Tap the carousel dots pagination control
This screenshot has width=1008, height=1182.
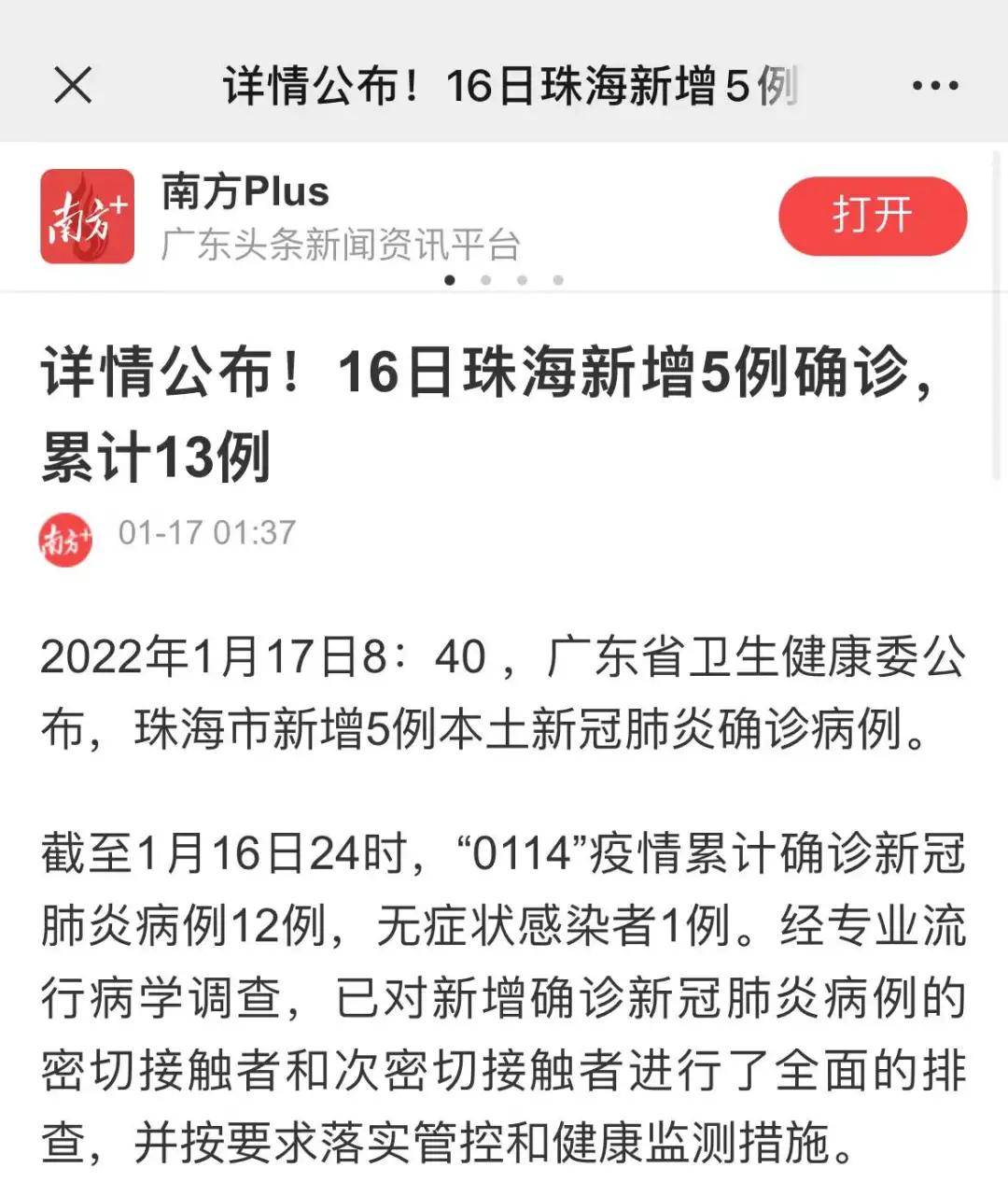point(504,278)
